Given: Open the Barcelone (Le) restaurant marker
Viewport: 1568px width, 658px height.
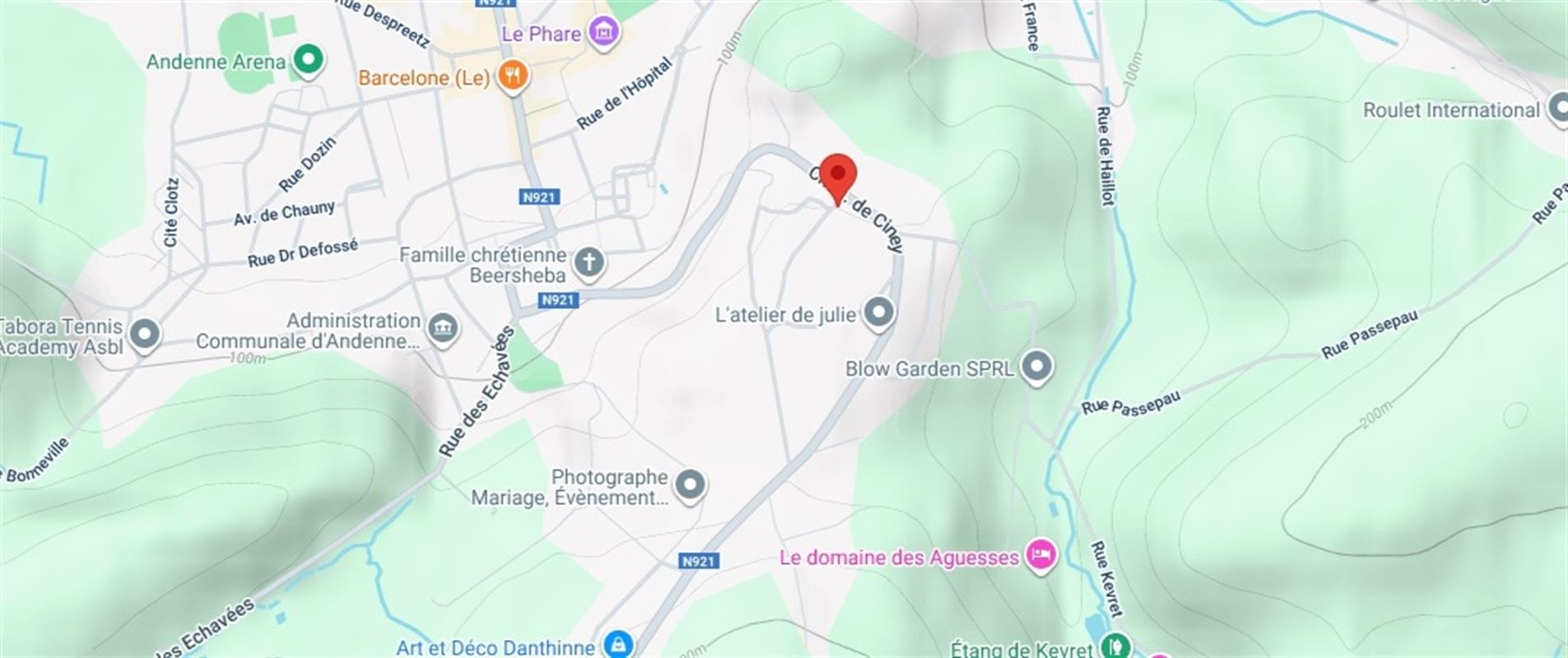Looking at the screenshot, I should click(514, 77).
